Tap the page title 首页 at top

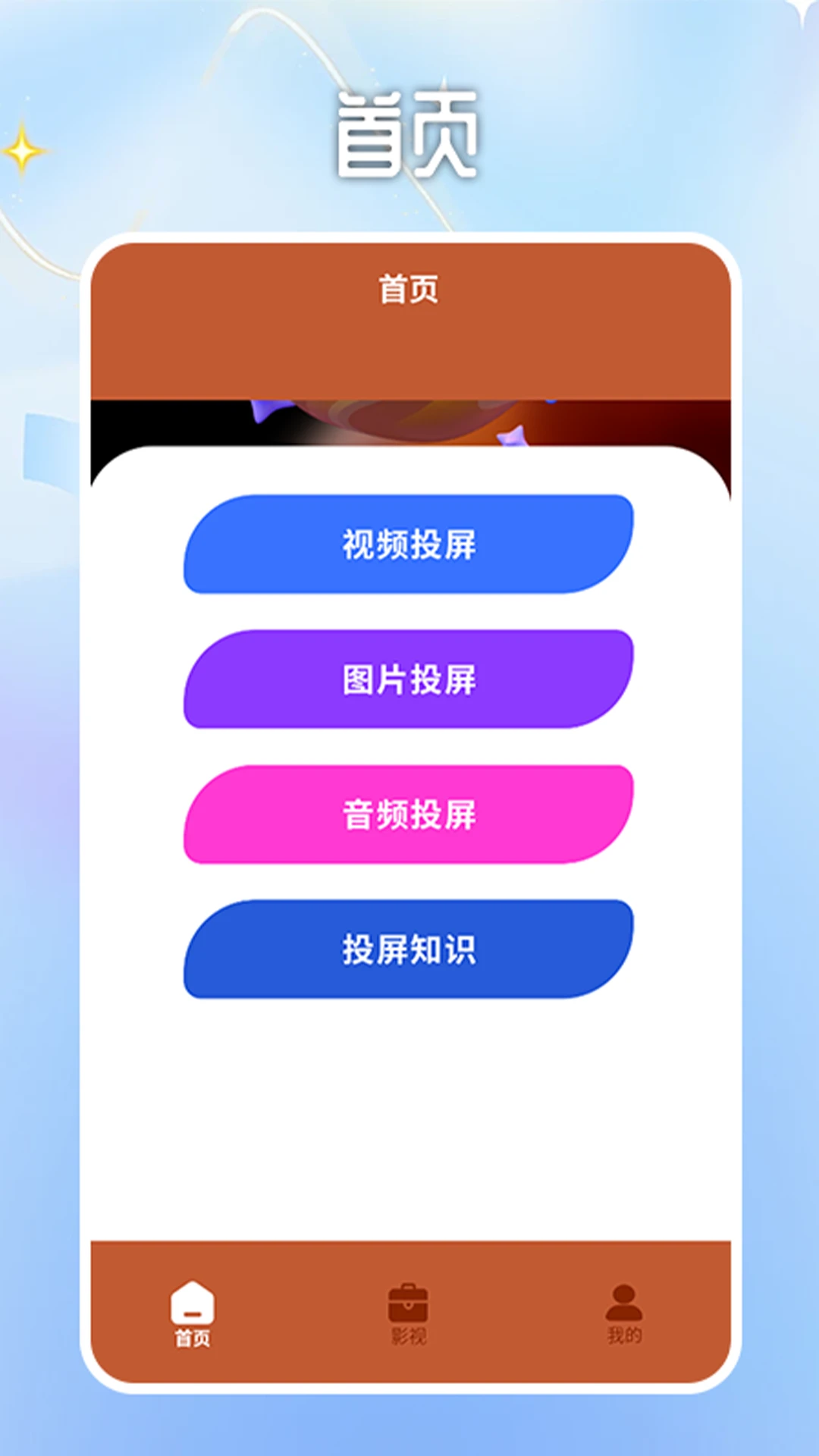[409, 130]
